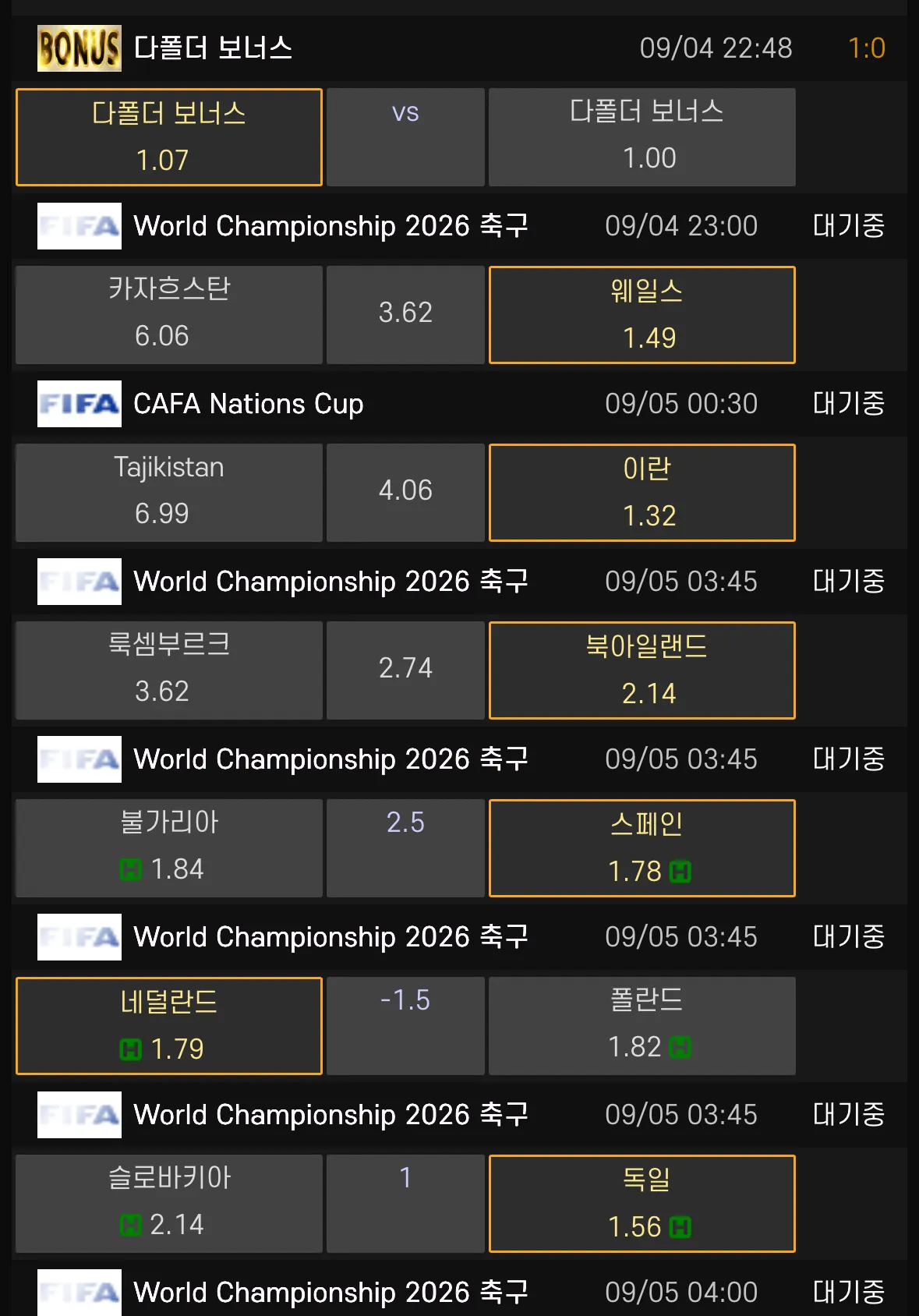Pick 카자흐스탄 to win at 6.06
This screenshot has height=1316, width=919.
[x=168, y=315]
